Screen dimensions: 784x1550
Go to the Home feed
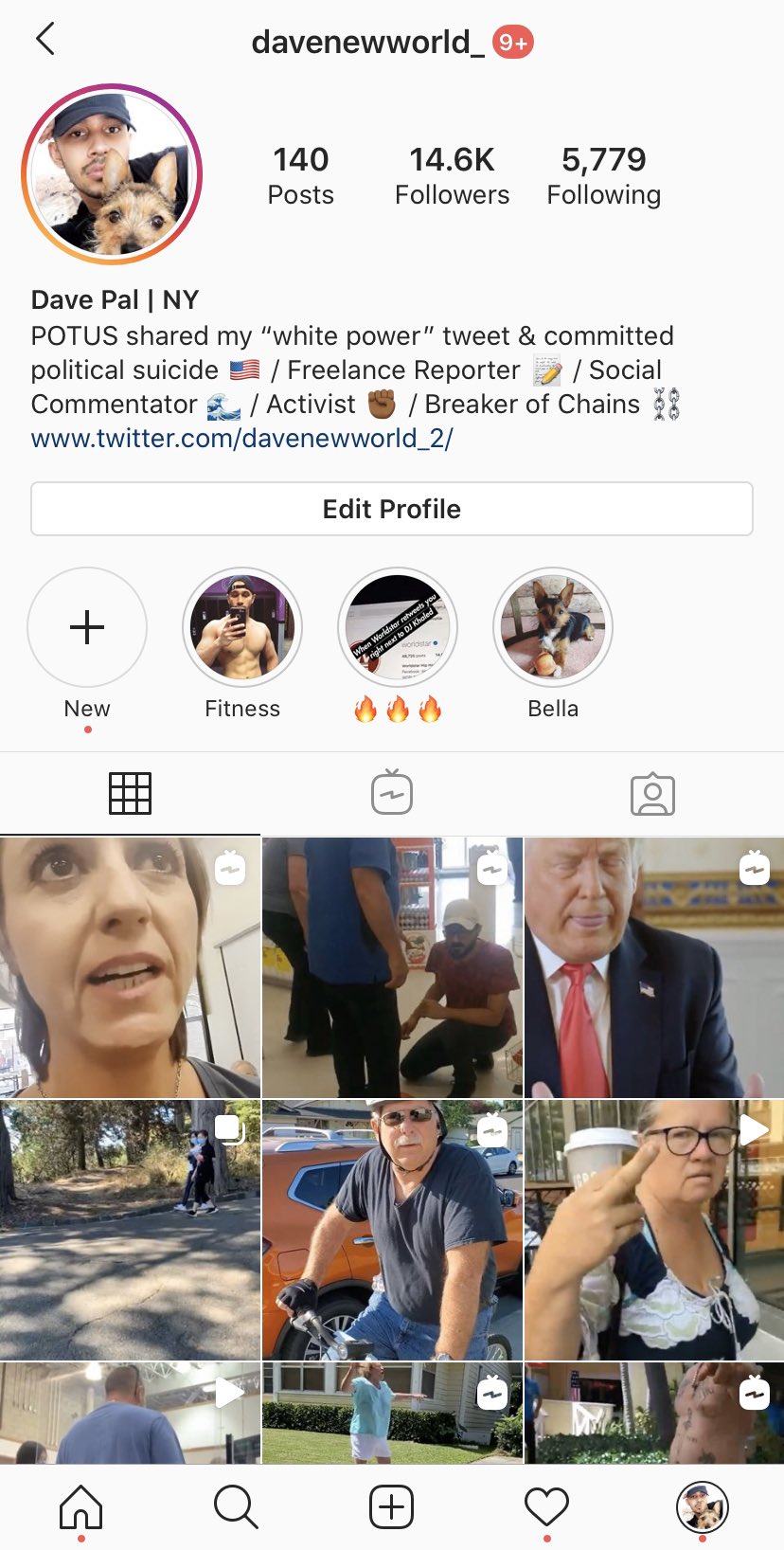pyautogui.click(x=81, y=1505)
